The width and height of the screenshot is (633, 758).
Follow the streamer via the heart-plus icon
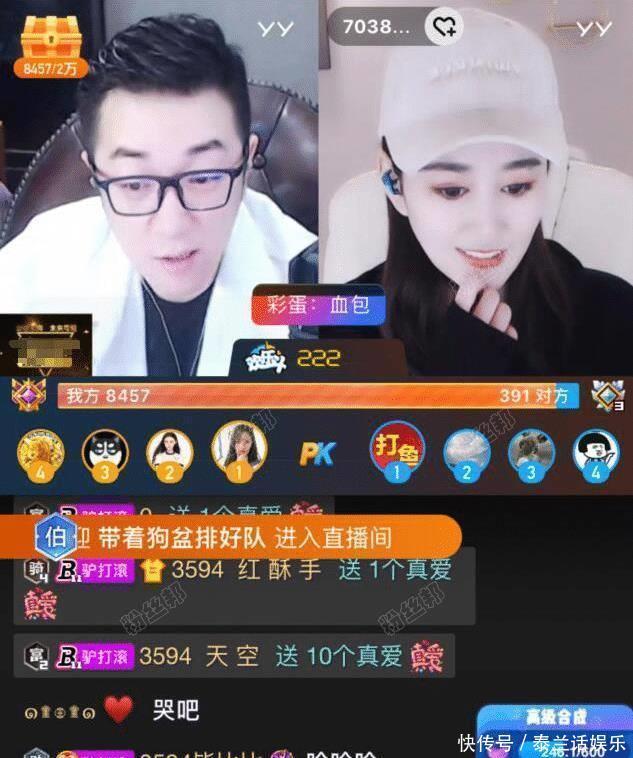click(x=444, y=27)
